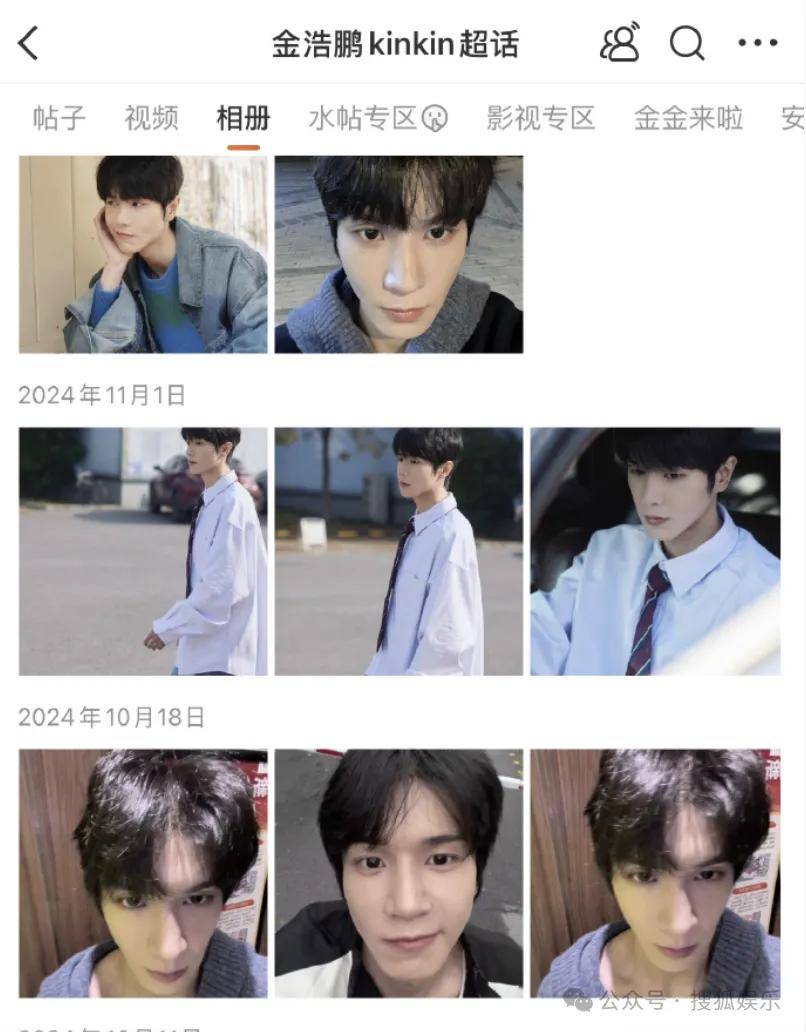
Task: Switch to the 视频 tab
Action: (x=151, y=118)
